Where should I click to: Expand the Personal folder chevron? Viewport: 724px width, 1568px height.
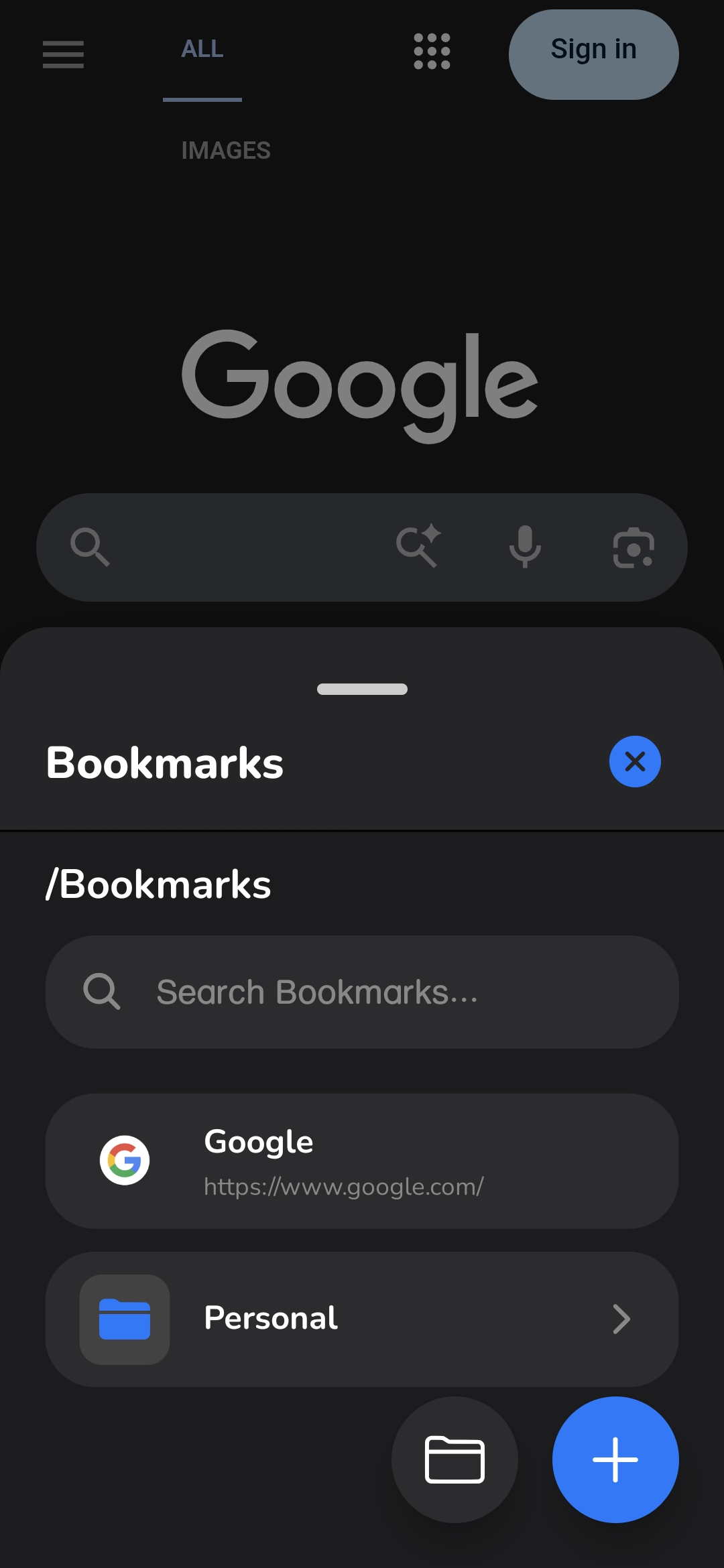tap(620, 1319)
